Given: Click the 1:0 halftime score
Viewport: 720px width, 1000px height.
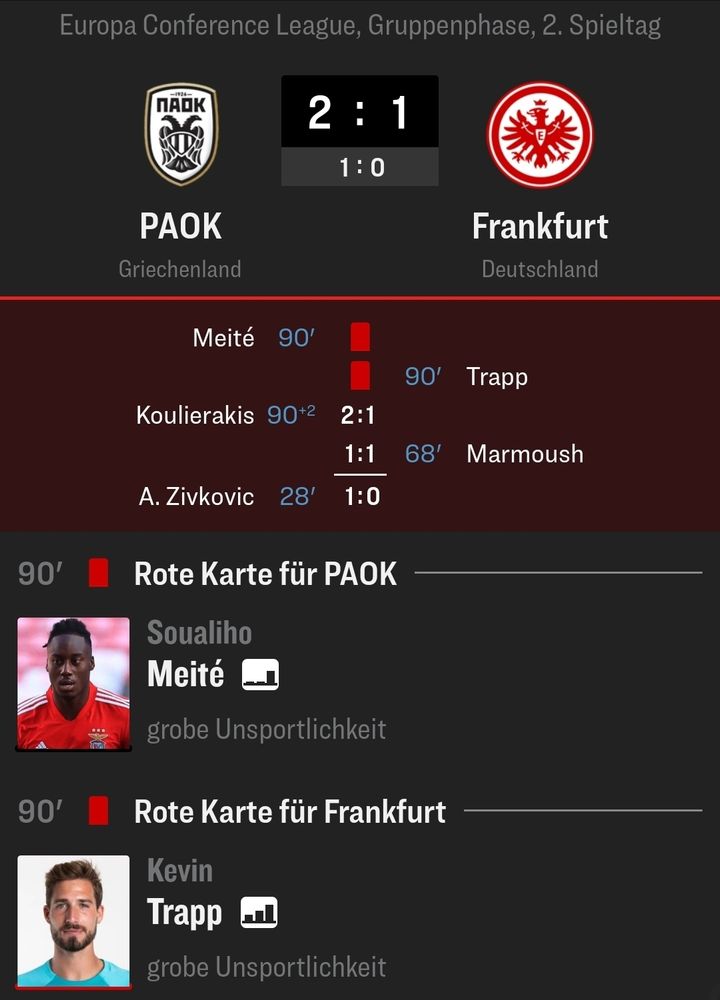Looking at the screenshot, I should click(360, 168).
